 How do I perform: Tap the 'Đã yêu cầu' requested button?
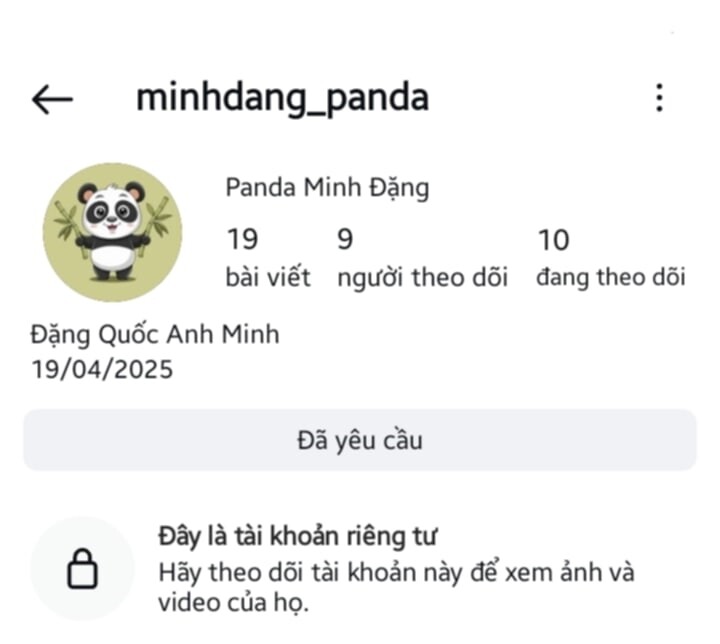click(360, 440)
